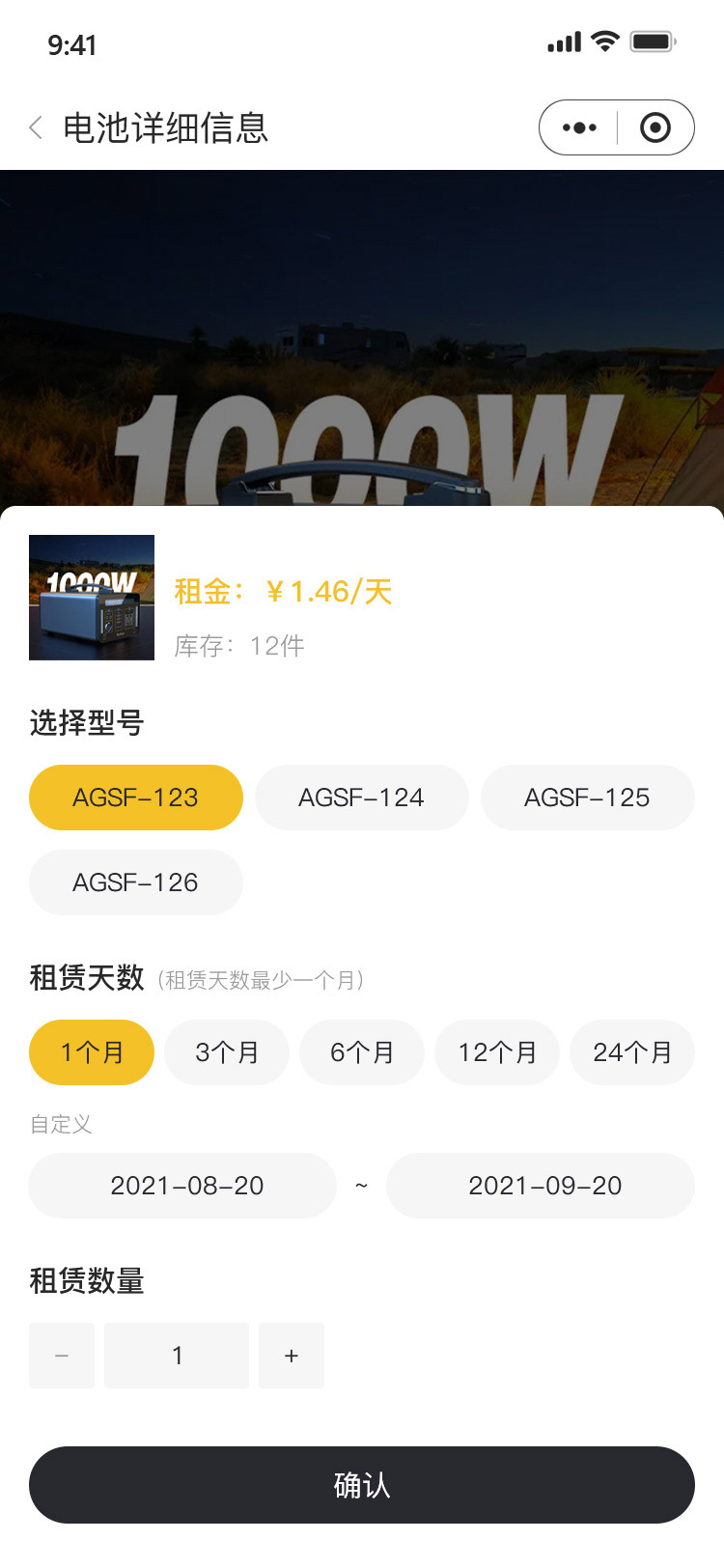Select model AGSF-126
724x1568 pixels.
point(136,882)
